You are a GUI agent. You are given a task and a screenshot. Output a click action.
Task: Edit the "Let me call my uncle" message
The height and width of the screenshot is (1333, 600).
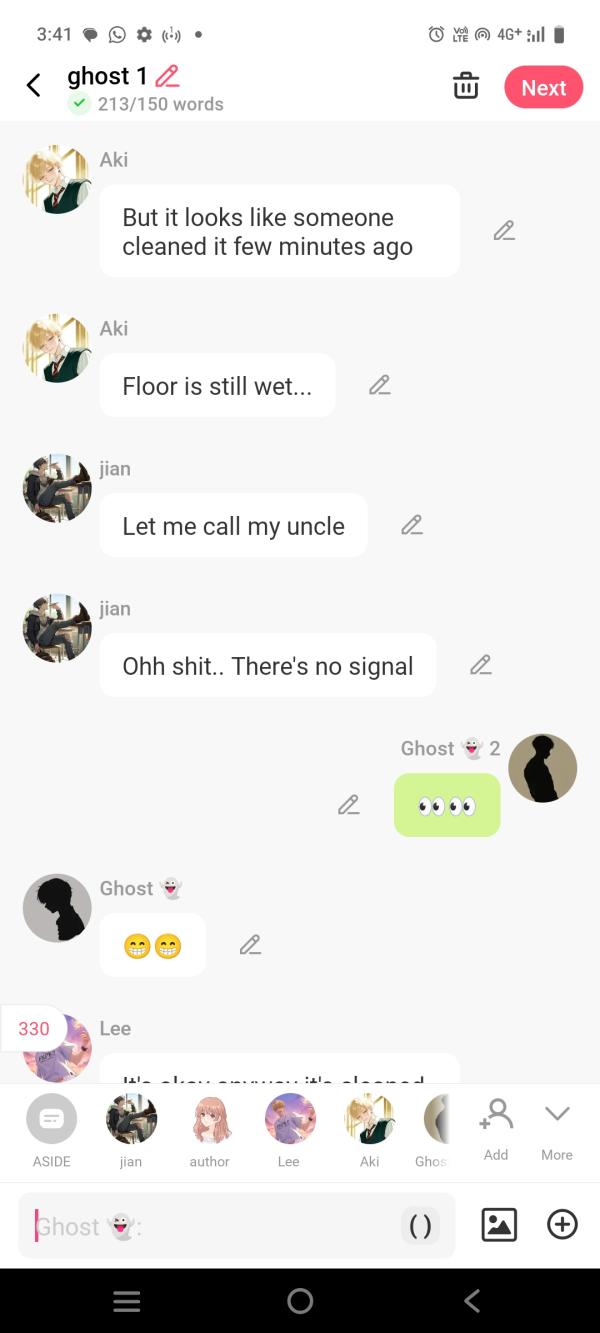tap(412, 525)
